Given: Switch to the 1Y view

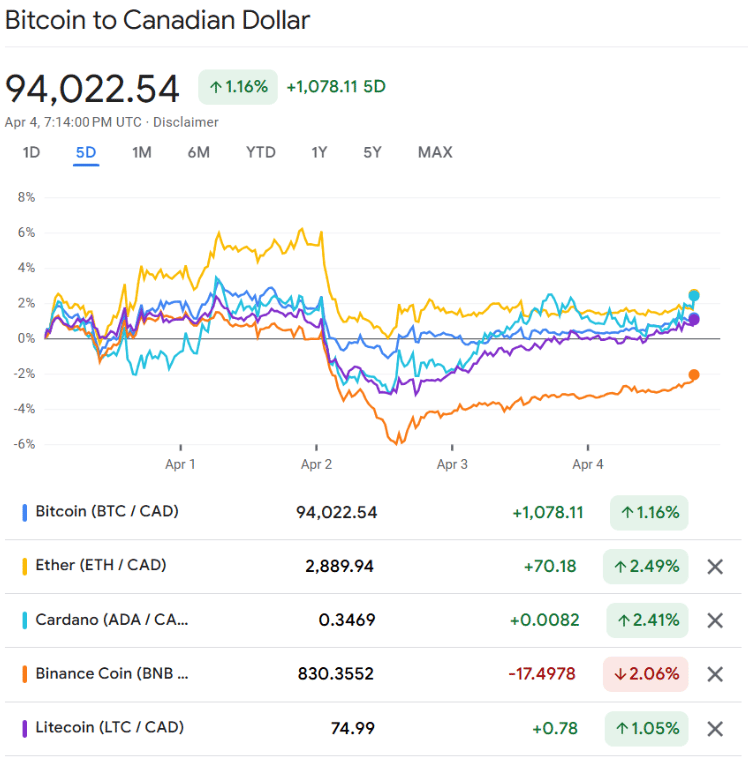Looking at the screenshot, I should tap(319, 152).
